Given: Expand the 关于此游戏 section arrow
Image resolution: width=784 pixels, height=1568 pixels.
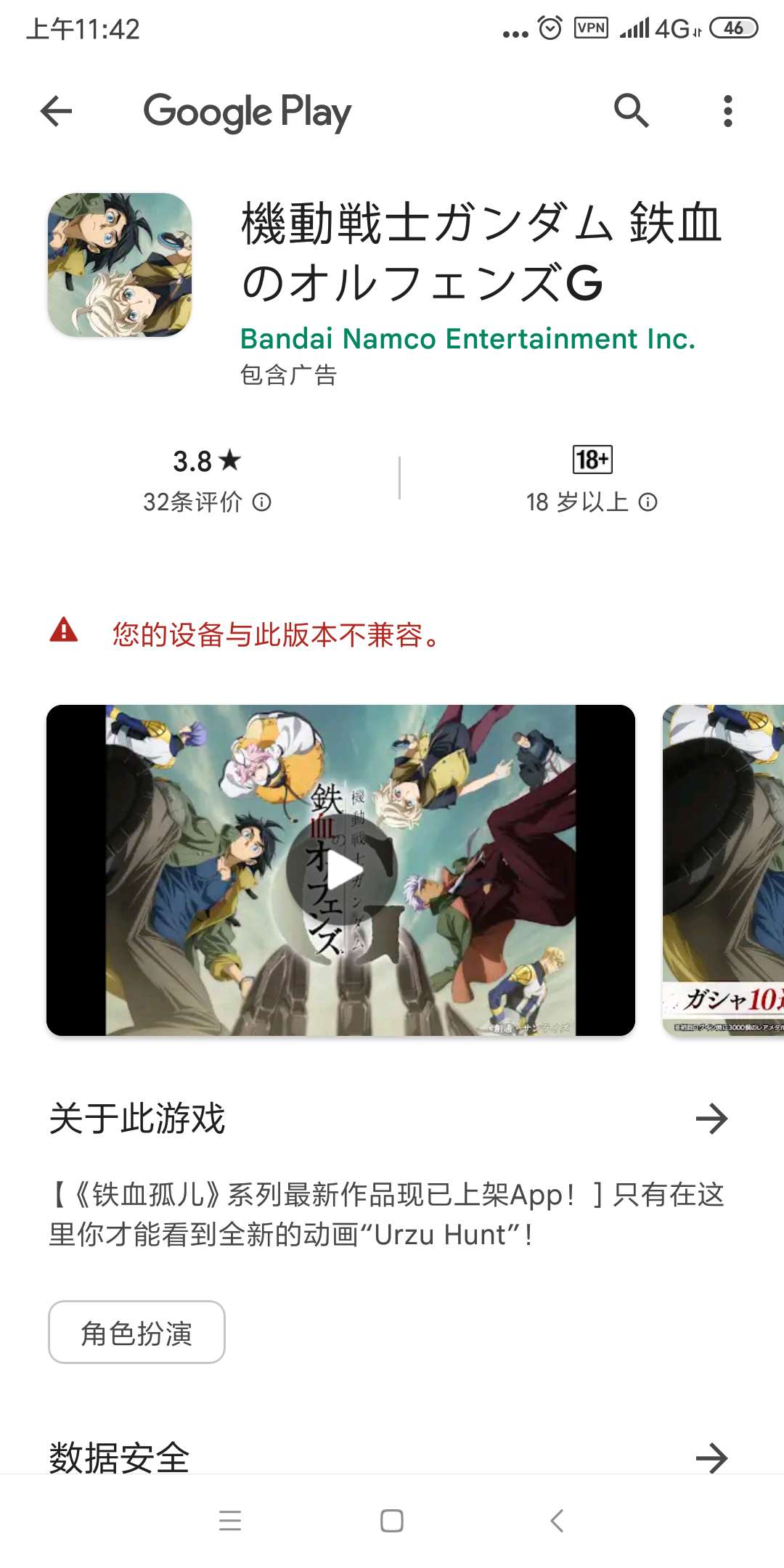Looking at the screenshot, I should 711,1119.
